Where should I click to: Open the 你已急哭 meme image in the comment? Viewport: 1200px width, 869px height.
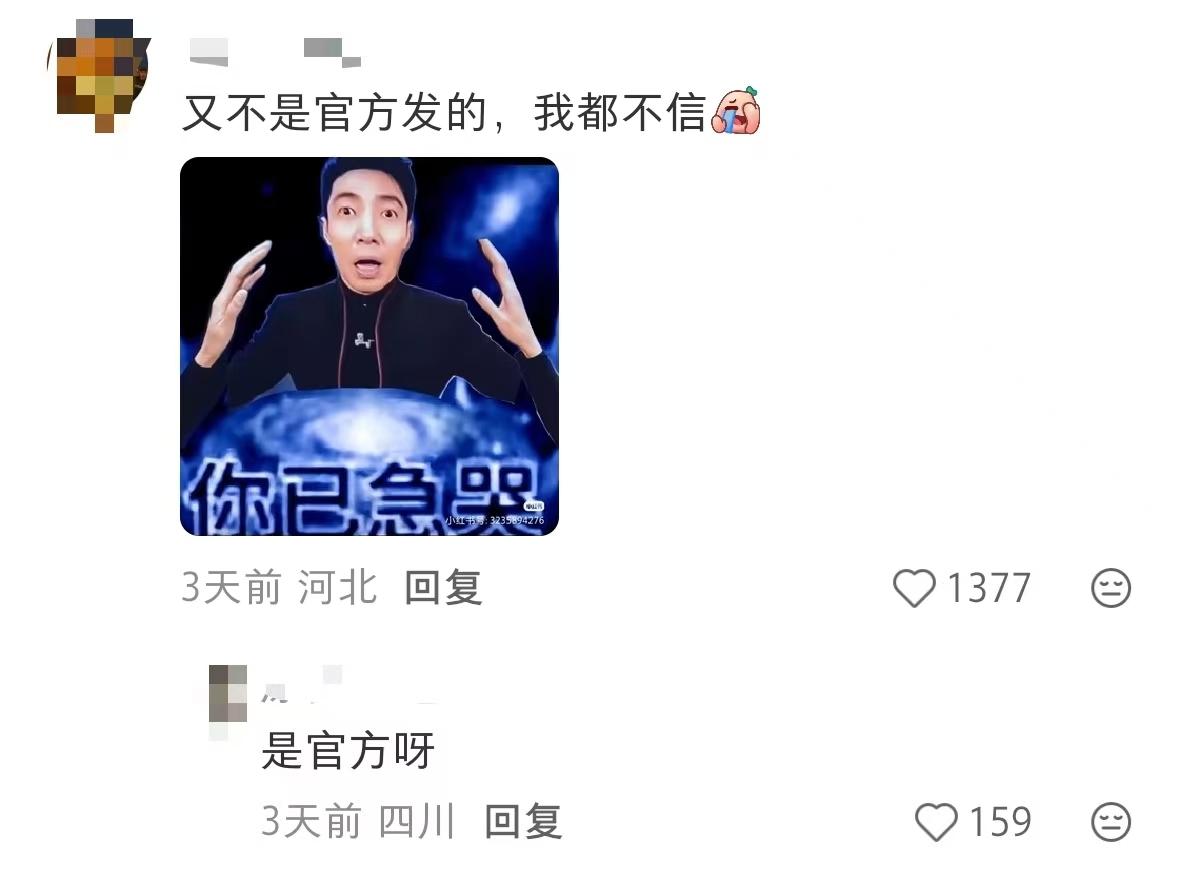tap(369, 346)
